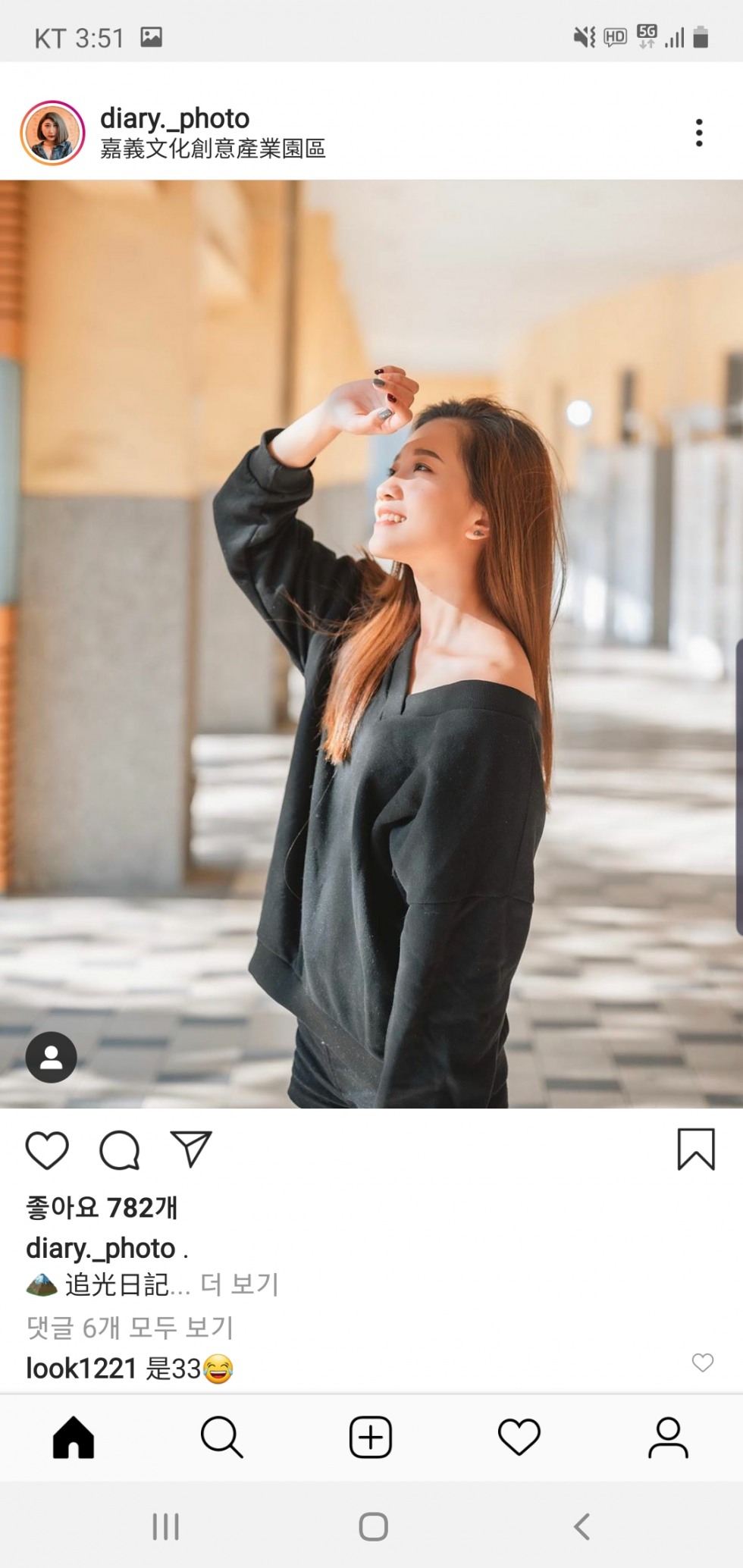The width and height of the screenshot is (743, 1568).
Task: Tap the system back button
Action: tap(582, 1526)
